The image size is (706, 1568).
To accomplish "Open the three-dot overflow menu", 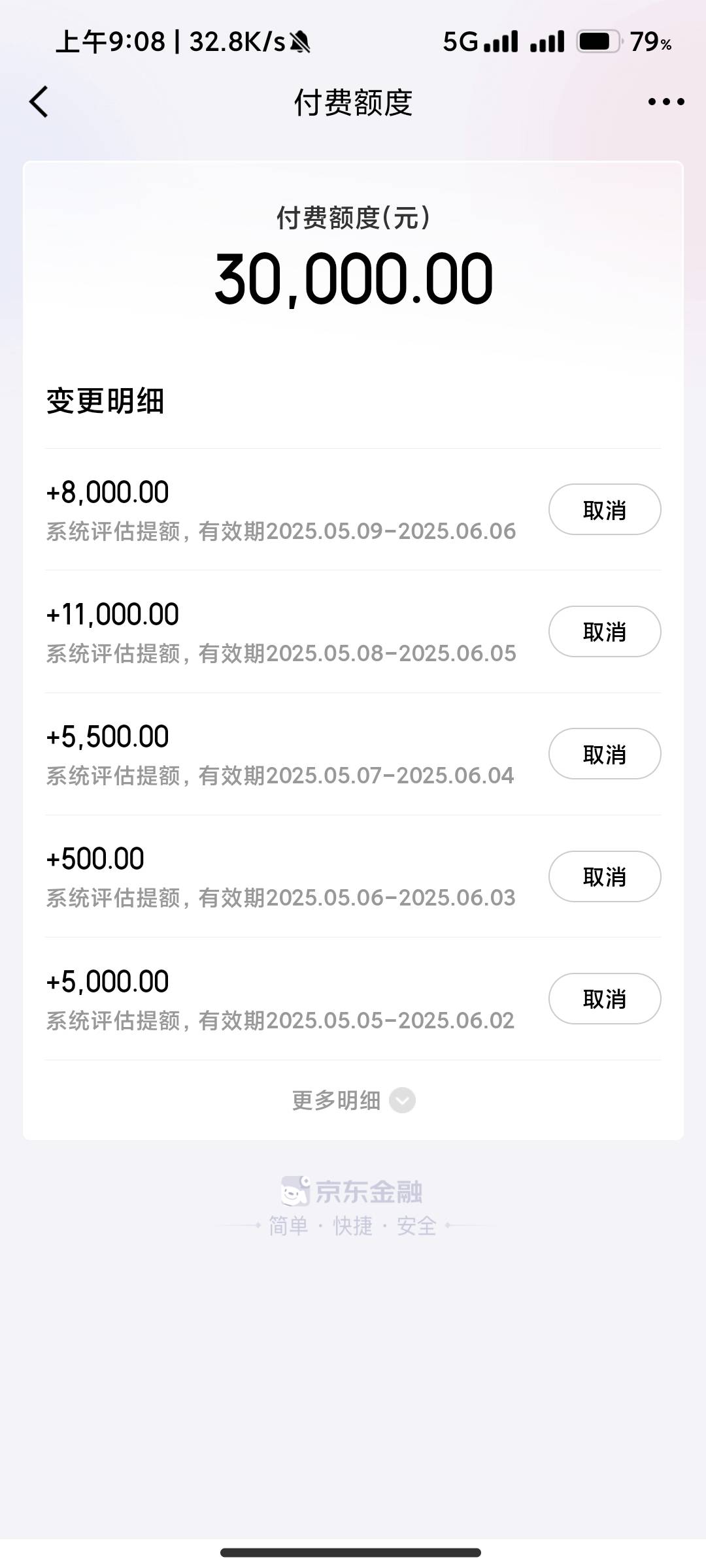I will click(x=665, y=102).
